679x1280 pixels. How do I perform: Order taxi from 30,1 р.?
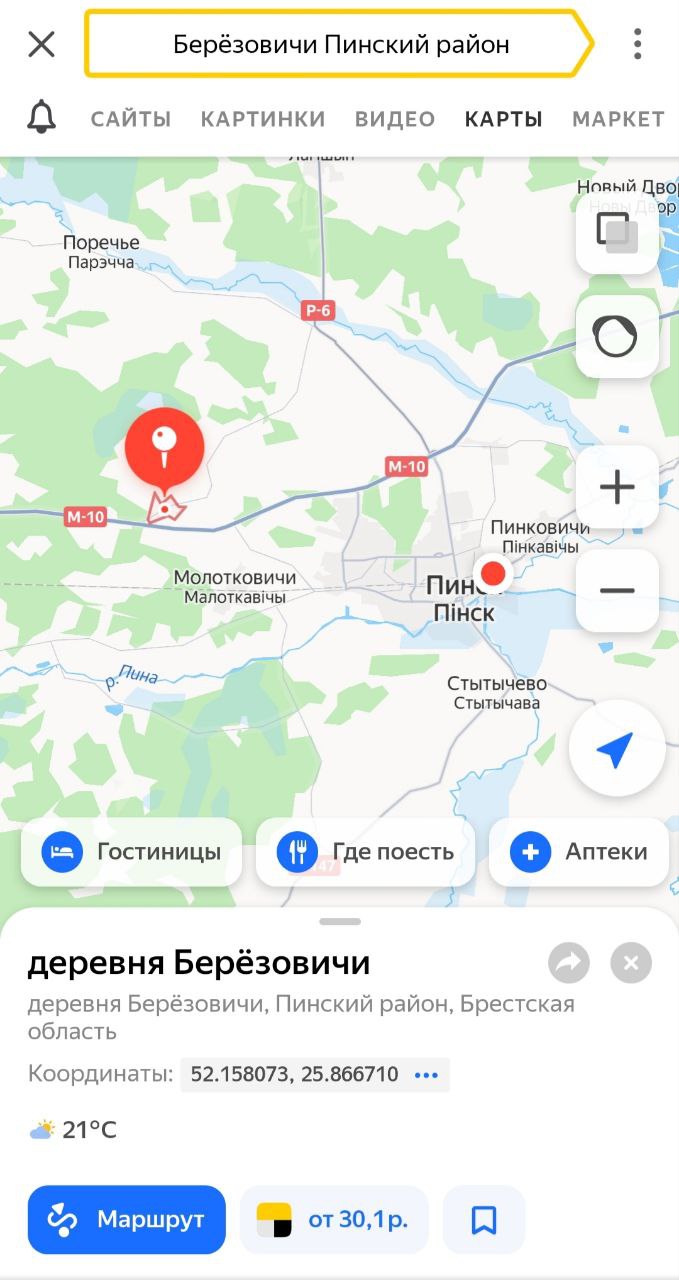tap(334, 1219)
